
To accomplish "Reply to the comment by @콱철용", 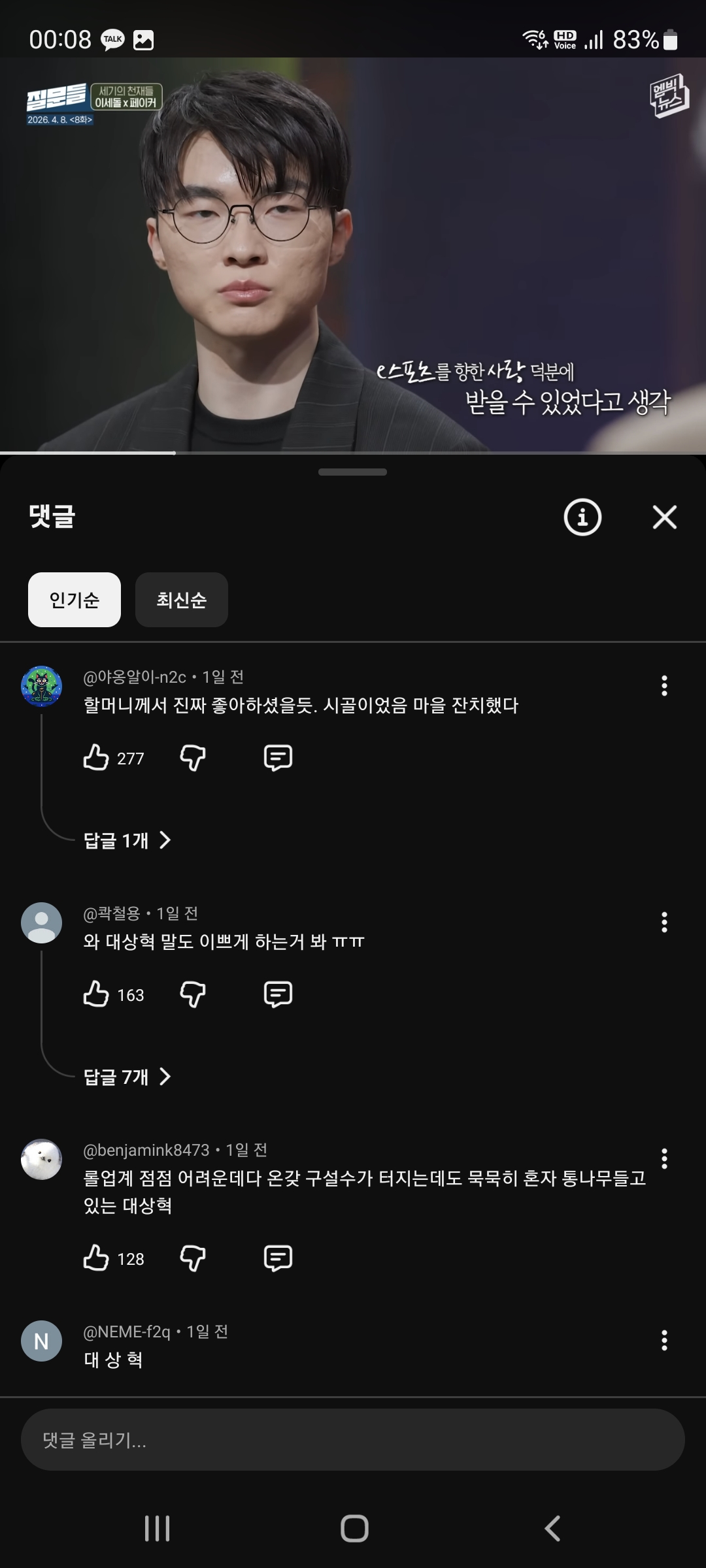I will [x=278, y=994].
